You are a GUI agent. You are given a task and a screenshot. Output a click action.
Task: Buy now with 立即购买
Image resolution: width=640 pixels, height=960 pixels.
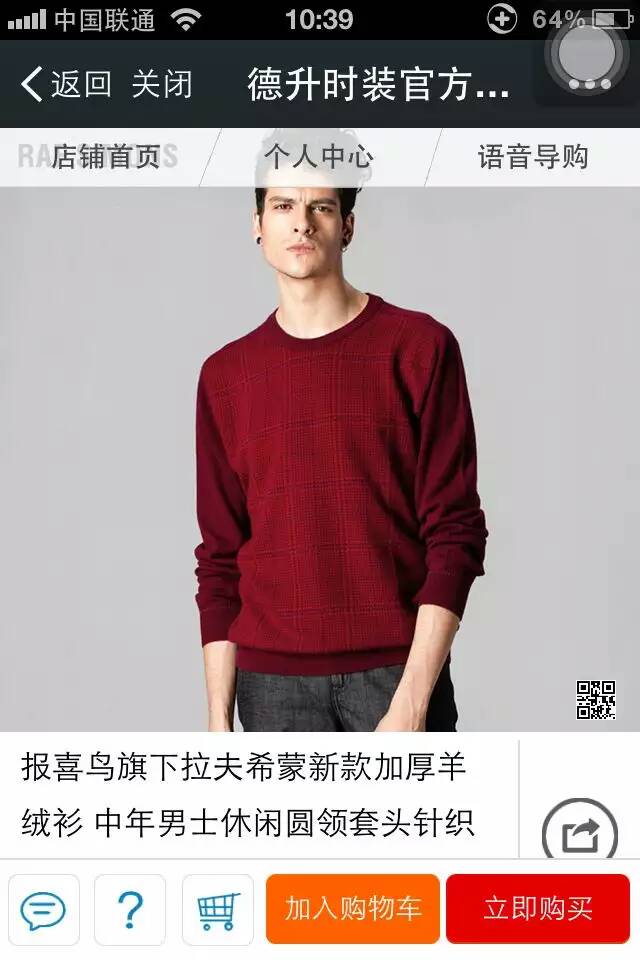[538, 909]
